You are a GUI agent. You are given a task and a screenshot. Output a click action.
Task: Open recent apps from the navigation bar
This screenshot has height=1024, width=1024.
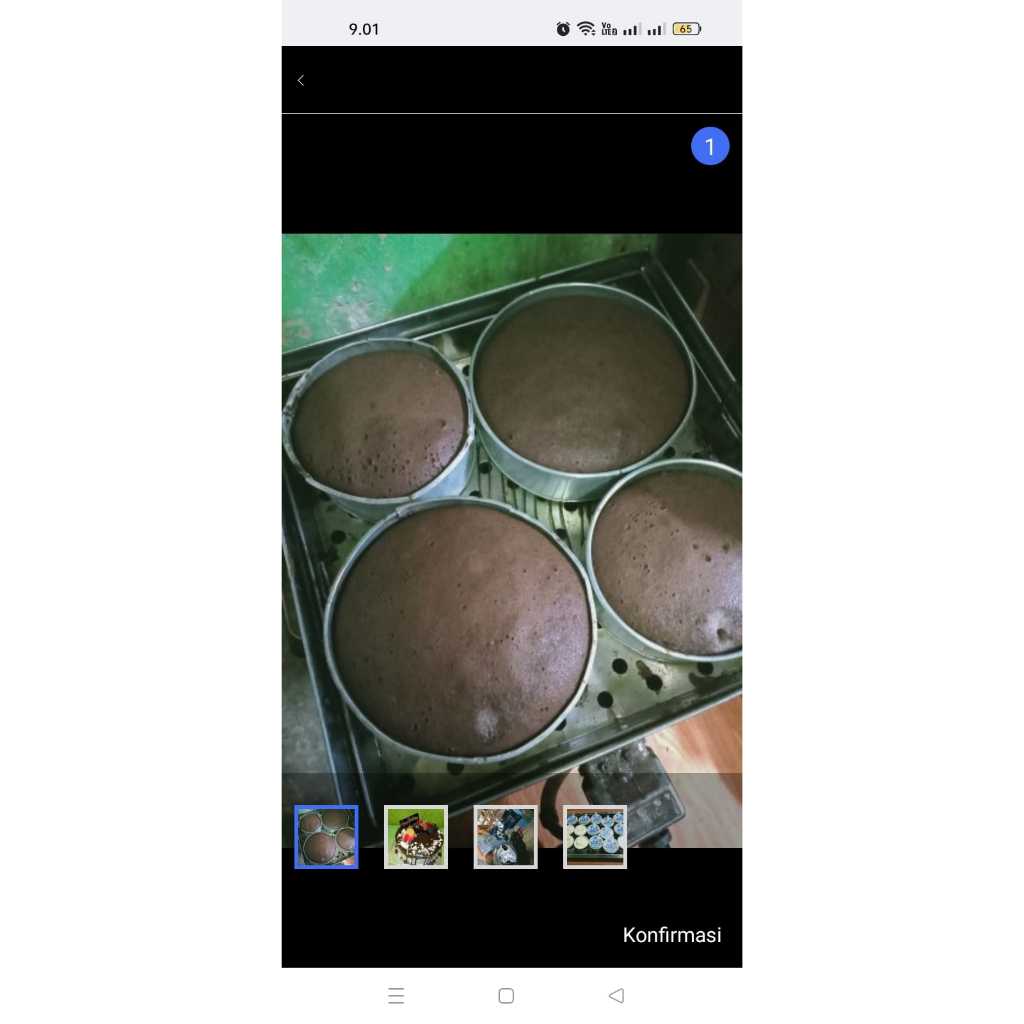[x=396, y=996]
